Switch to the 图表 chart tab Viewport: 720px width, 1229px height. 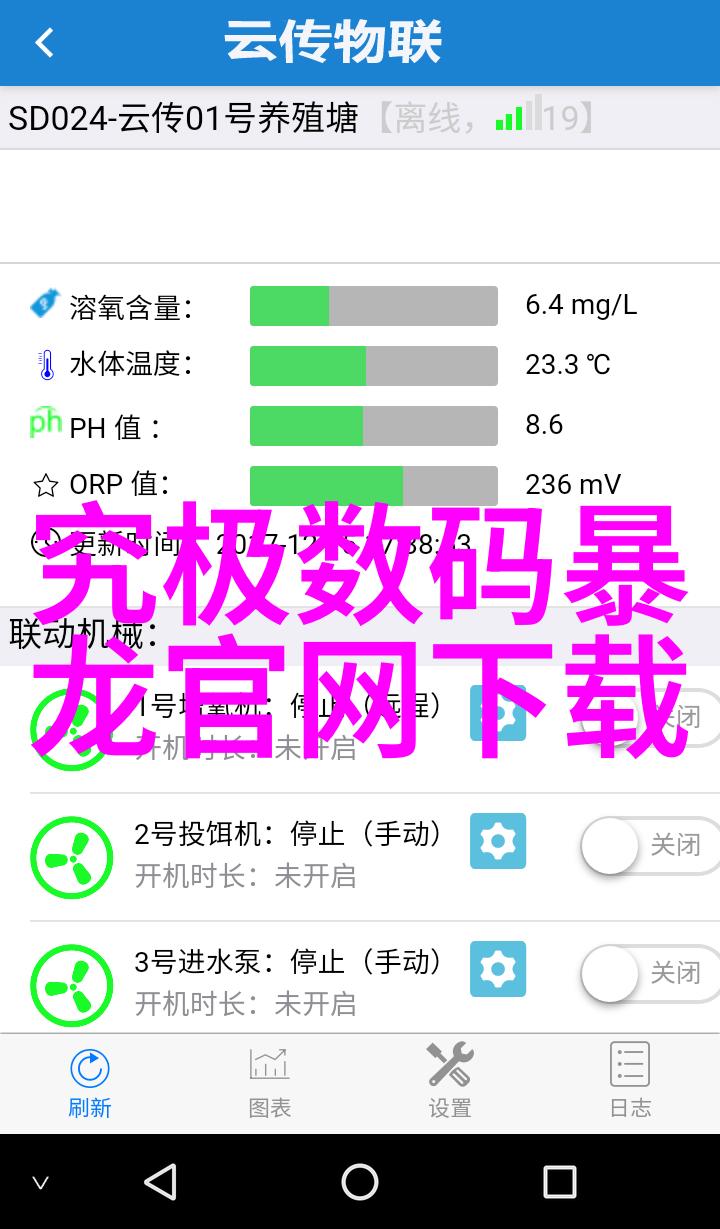270,1083
